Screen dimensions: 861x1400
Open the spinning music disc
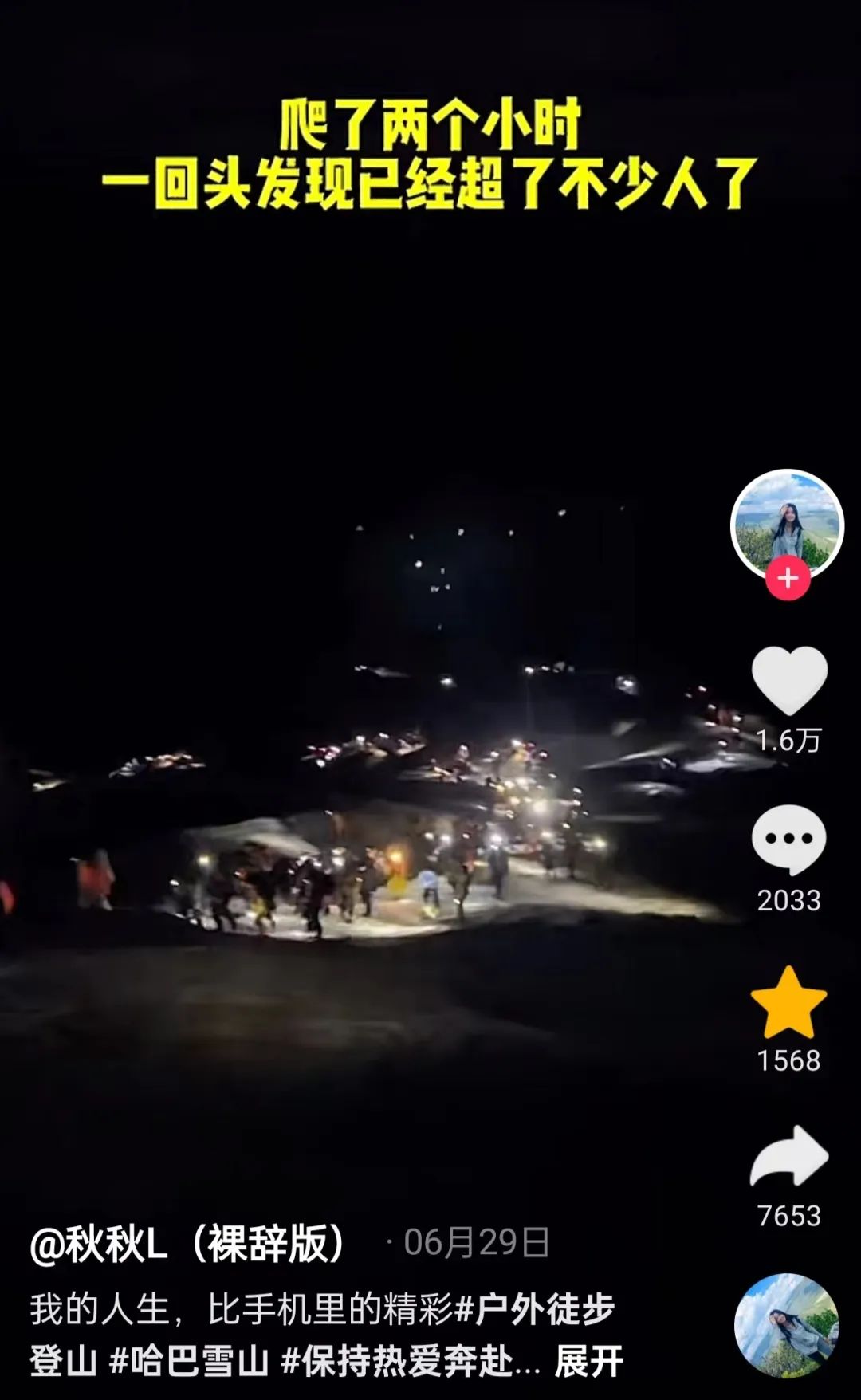click(786, 1325)
